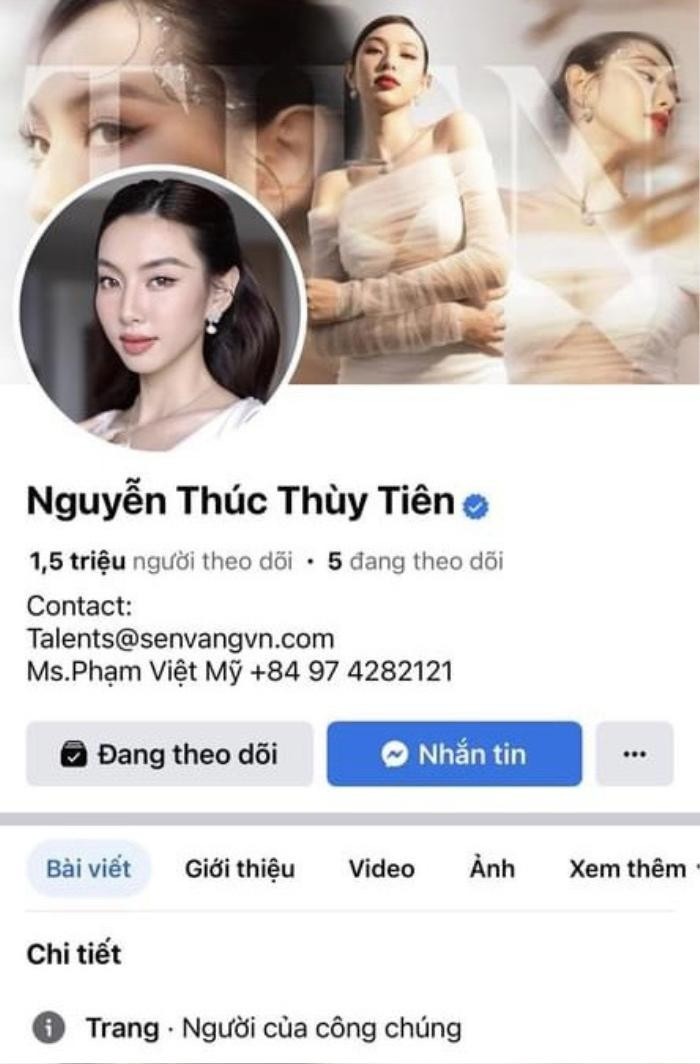Image resolution: width=700 pixels, height=1064 pixels.
Task: Open the three-dot more options menu
Action: point(634,754)
